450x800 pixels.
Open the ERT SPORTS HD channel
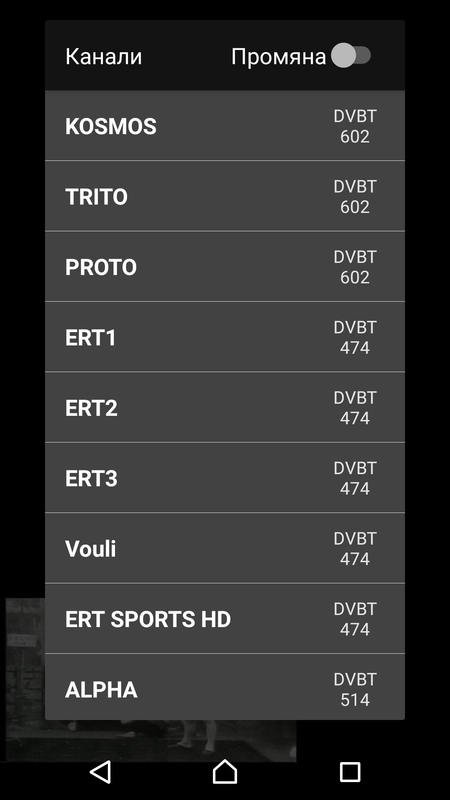click(225, 619)
